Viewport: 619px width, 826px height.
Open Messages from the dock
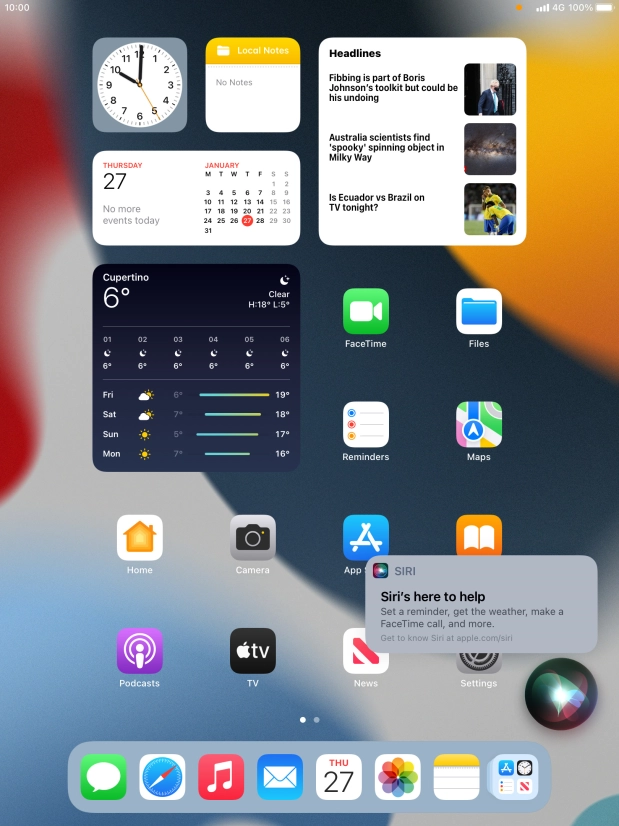click(x=104, y=777)
